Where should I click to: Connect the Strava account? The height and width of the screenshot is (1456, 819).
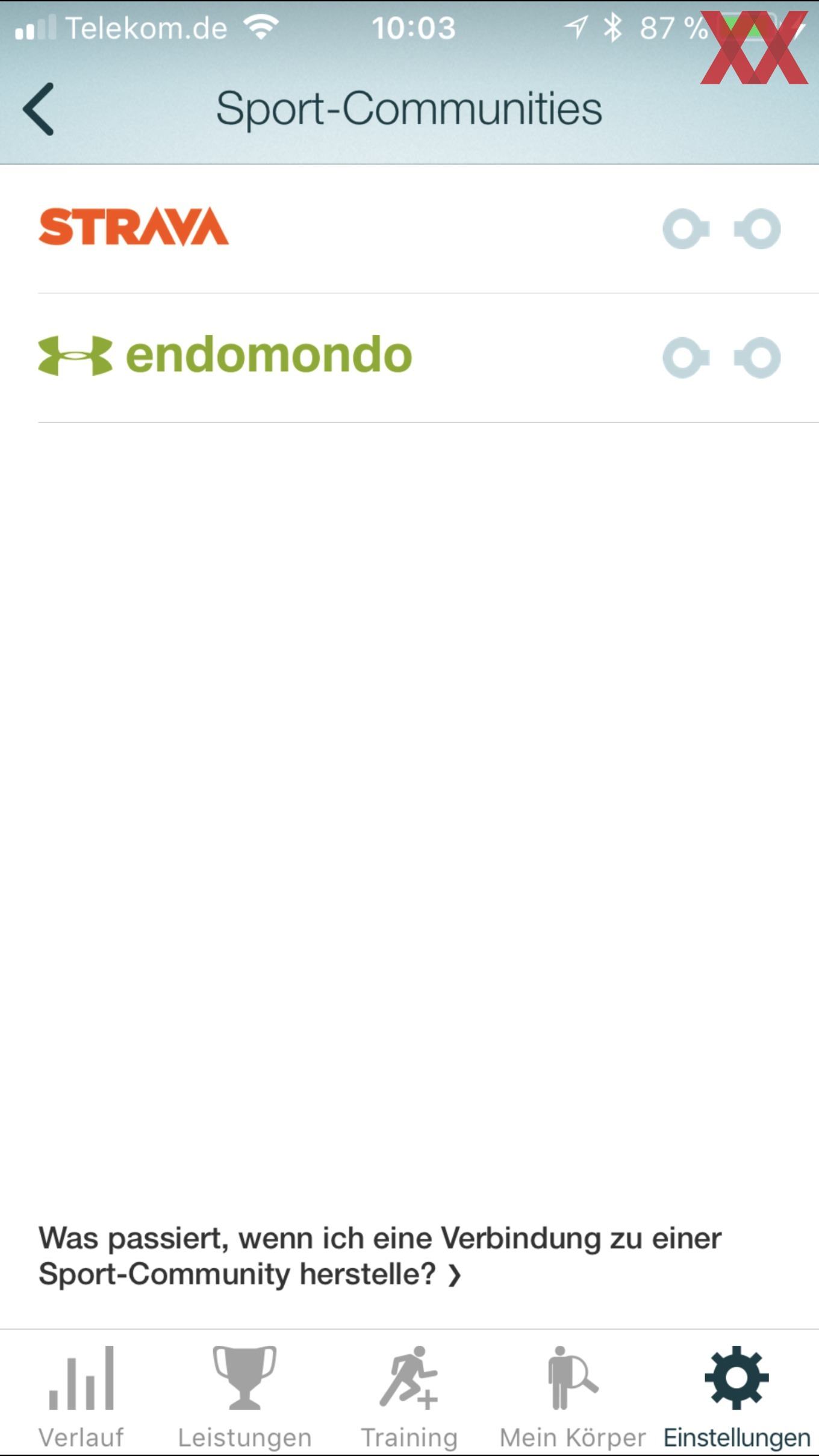click(x=721, y=229)
